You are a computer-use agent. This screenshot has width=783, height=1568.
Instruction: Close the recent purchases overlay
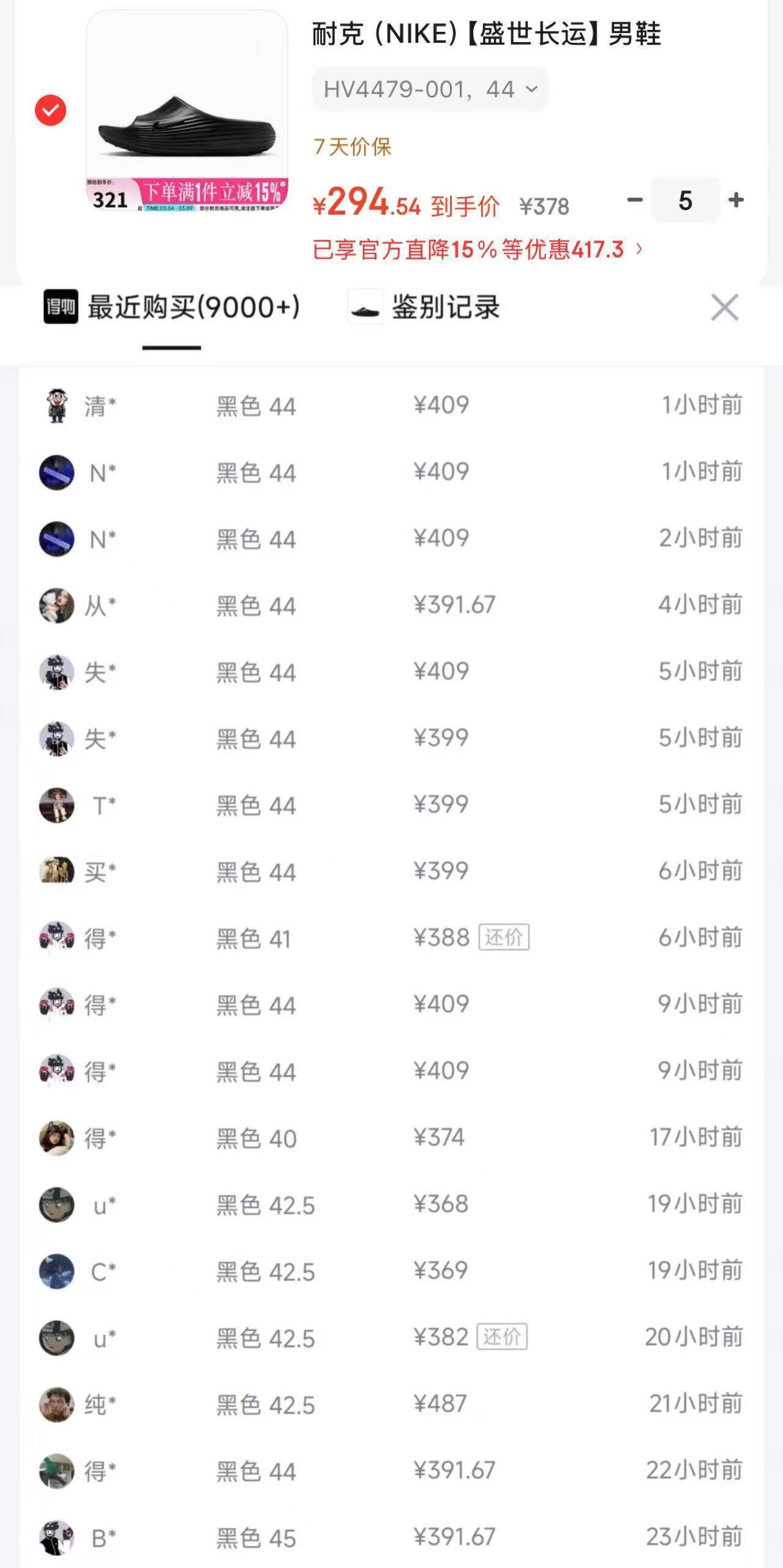725,308
